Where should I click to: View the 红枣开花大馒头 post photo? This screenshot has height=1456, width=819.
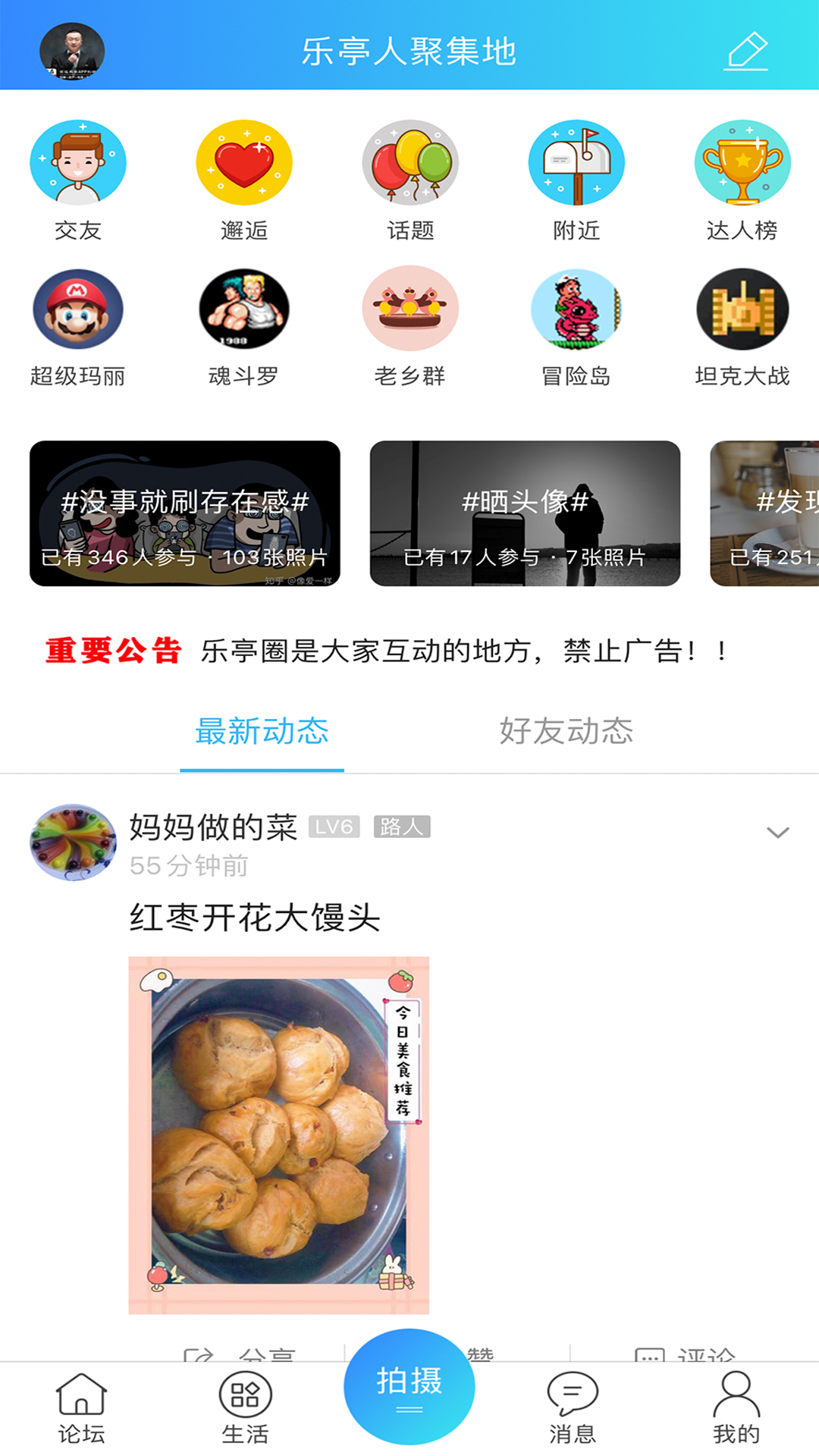point(279,1135)
